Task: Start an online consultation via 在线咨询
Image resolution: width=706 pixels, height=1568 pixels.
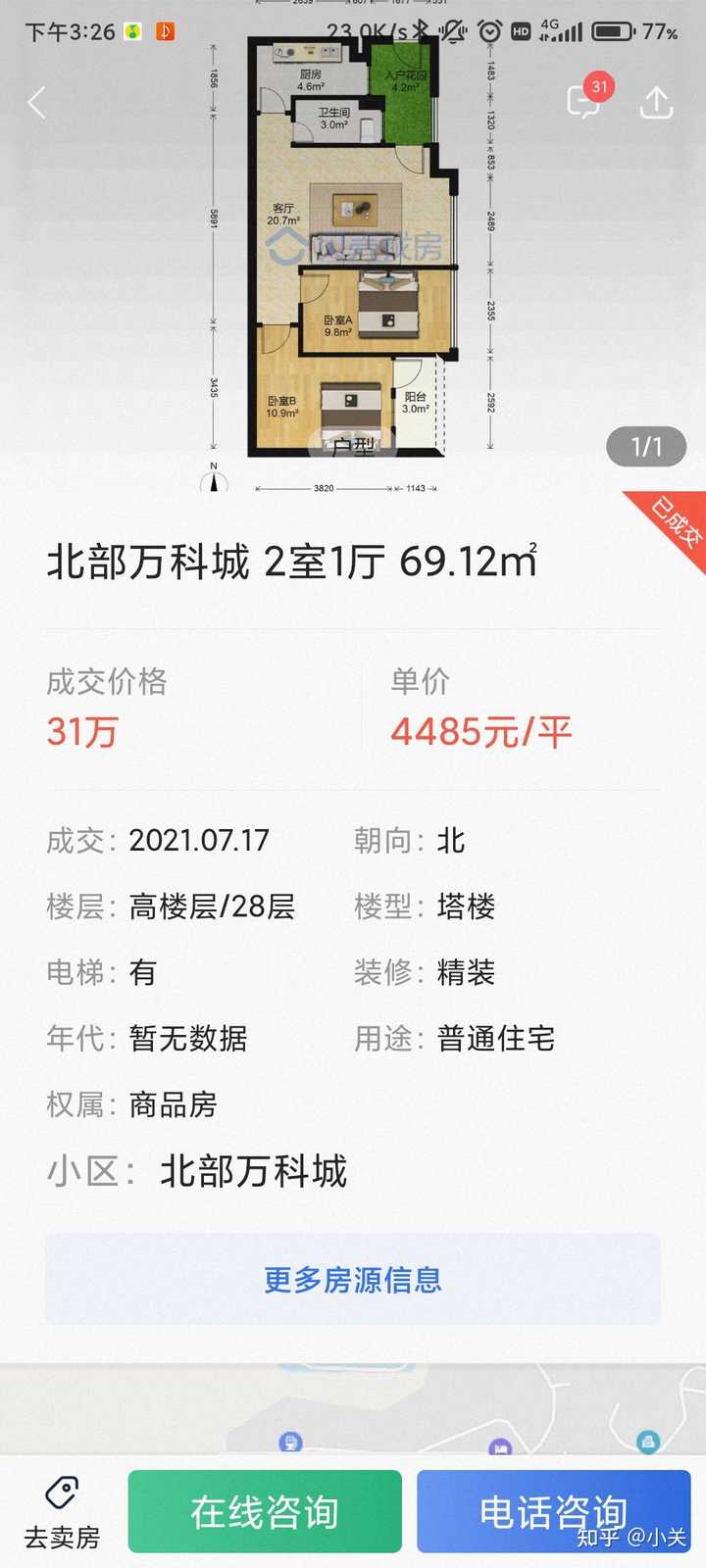Action: coord(264,1510)
